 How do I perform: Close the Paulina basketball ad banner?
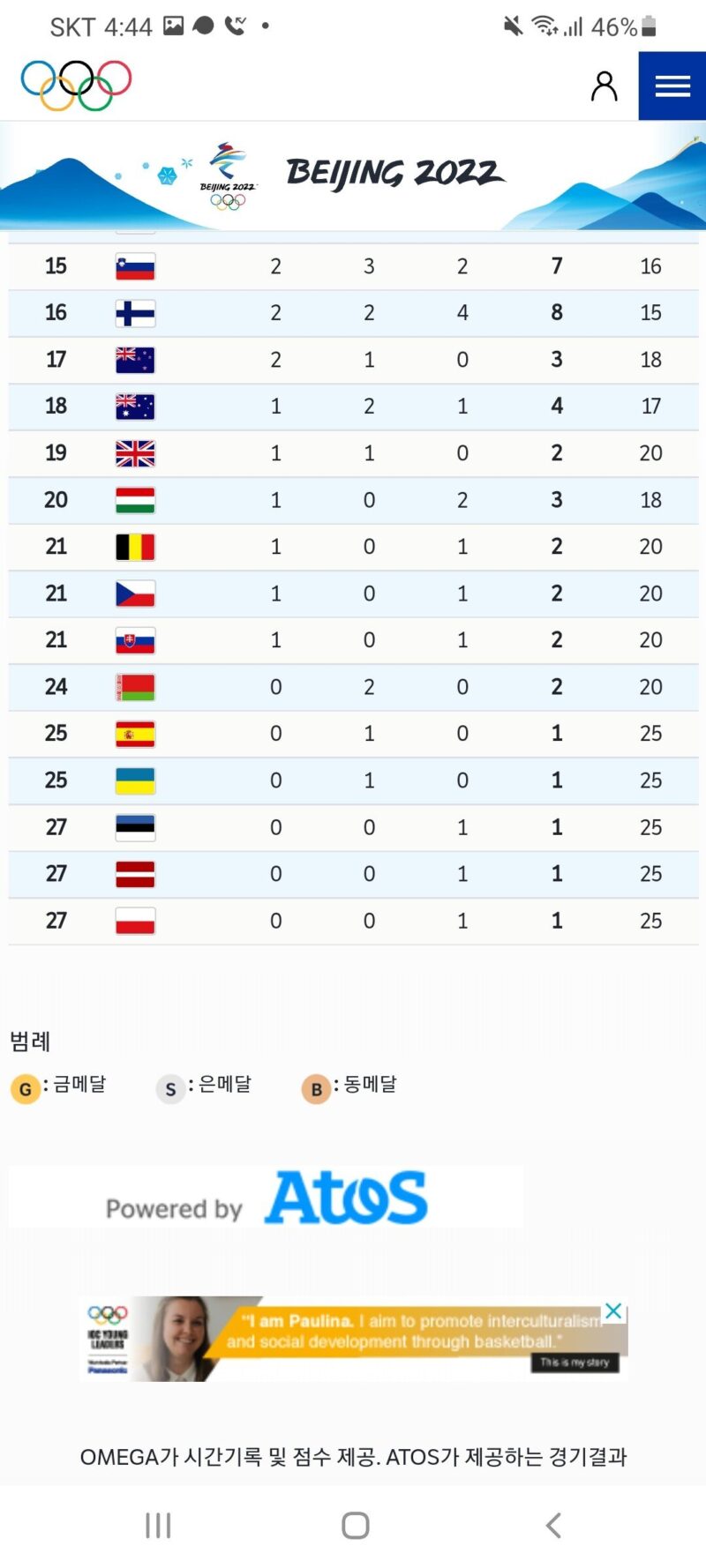click(613, 1311)
